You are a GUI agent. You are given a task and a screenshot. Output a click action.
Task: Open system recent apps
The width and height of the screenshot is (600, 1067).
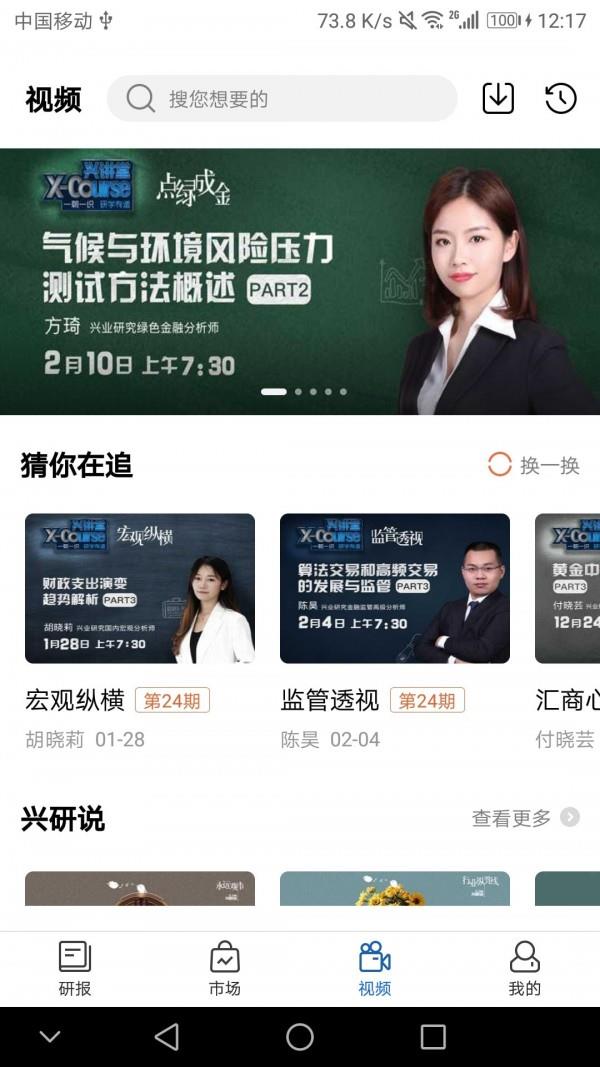tap(433, 1037)
